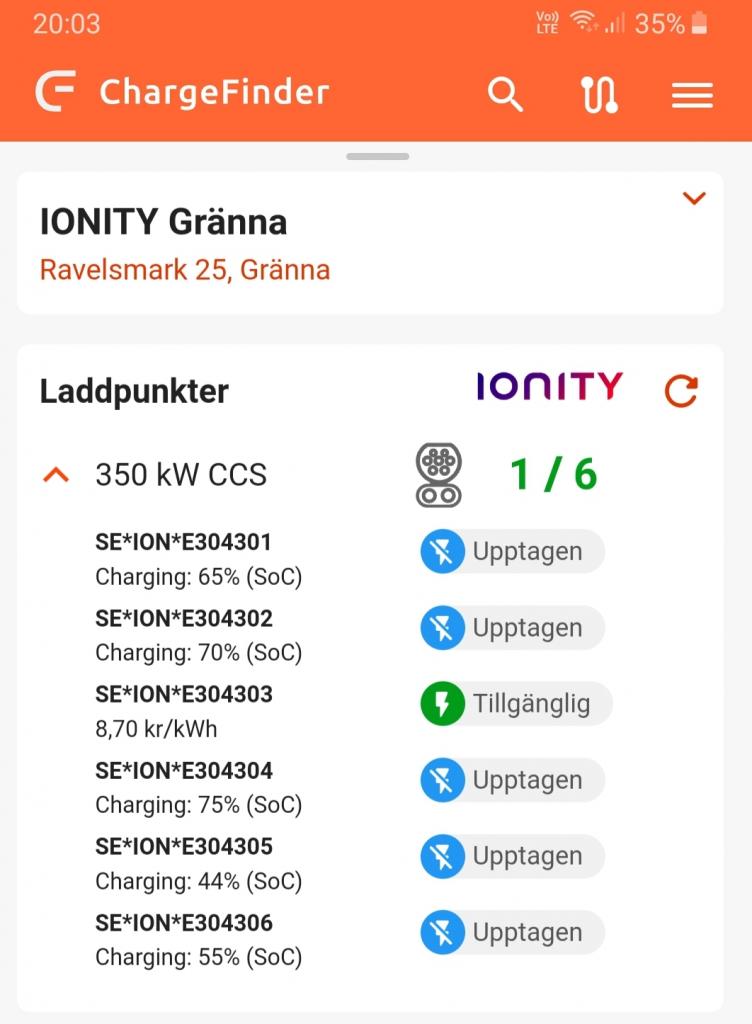Open the search magnifier icon
This screenshot has width=752, height=1024.
[505, 95]
